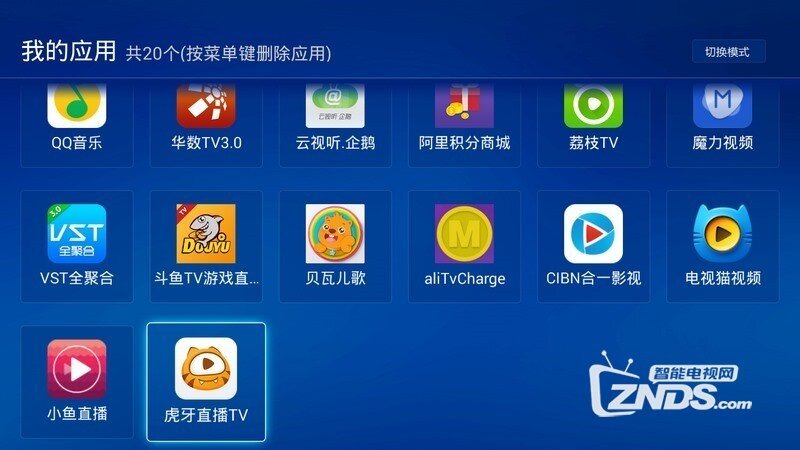The image size is (800, 450).
Task: Tap the 切换模式 button
Action: click(x=727, y=51)
